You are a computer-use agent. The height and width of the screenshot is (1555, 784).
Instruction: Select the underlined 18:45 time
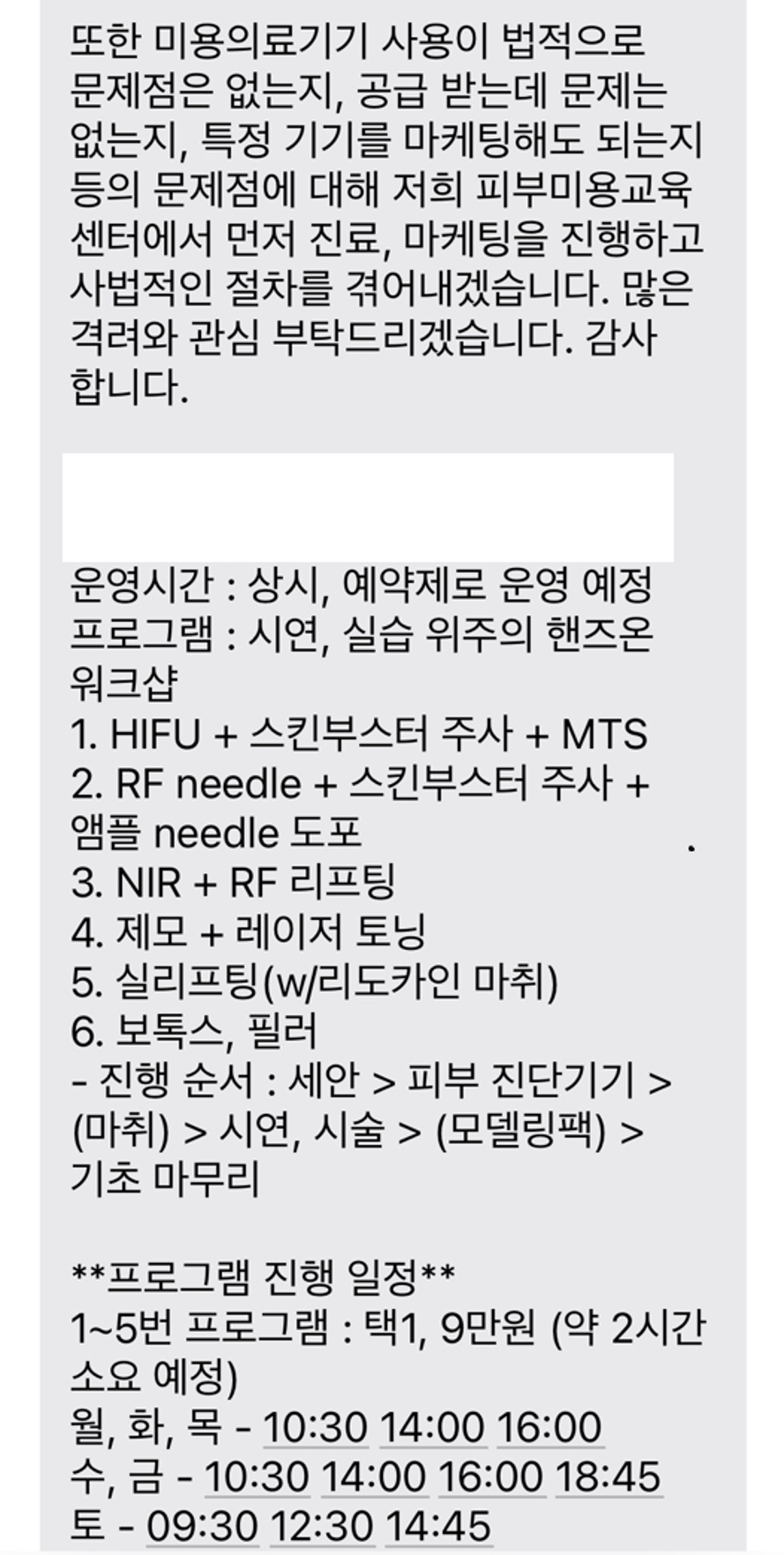pyautogui.click(x=608, y=1477)
